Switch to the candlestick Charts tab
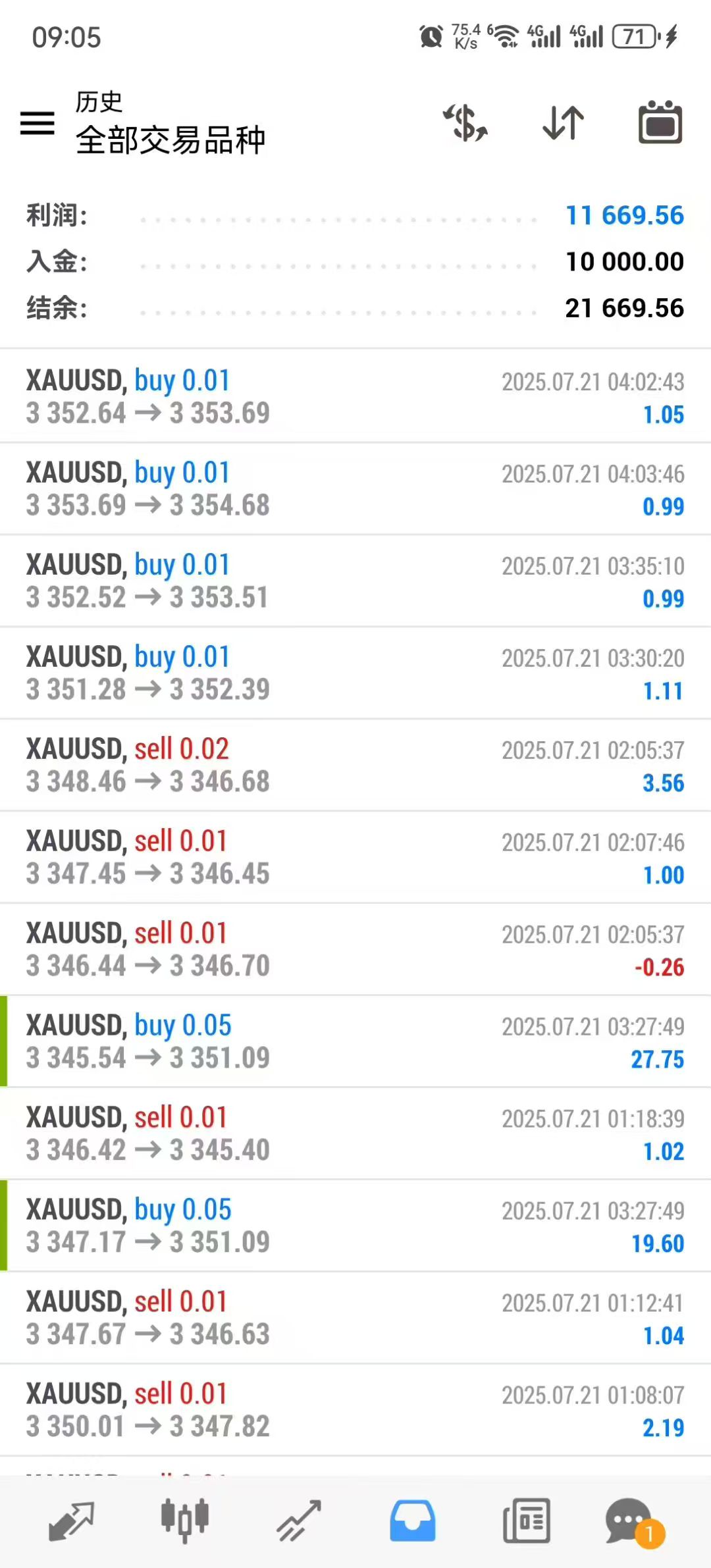The width and height of the screenshot is (711, 1568). (185, 1521)
